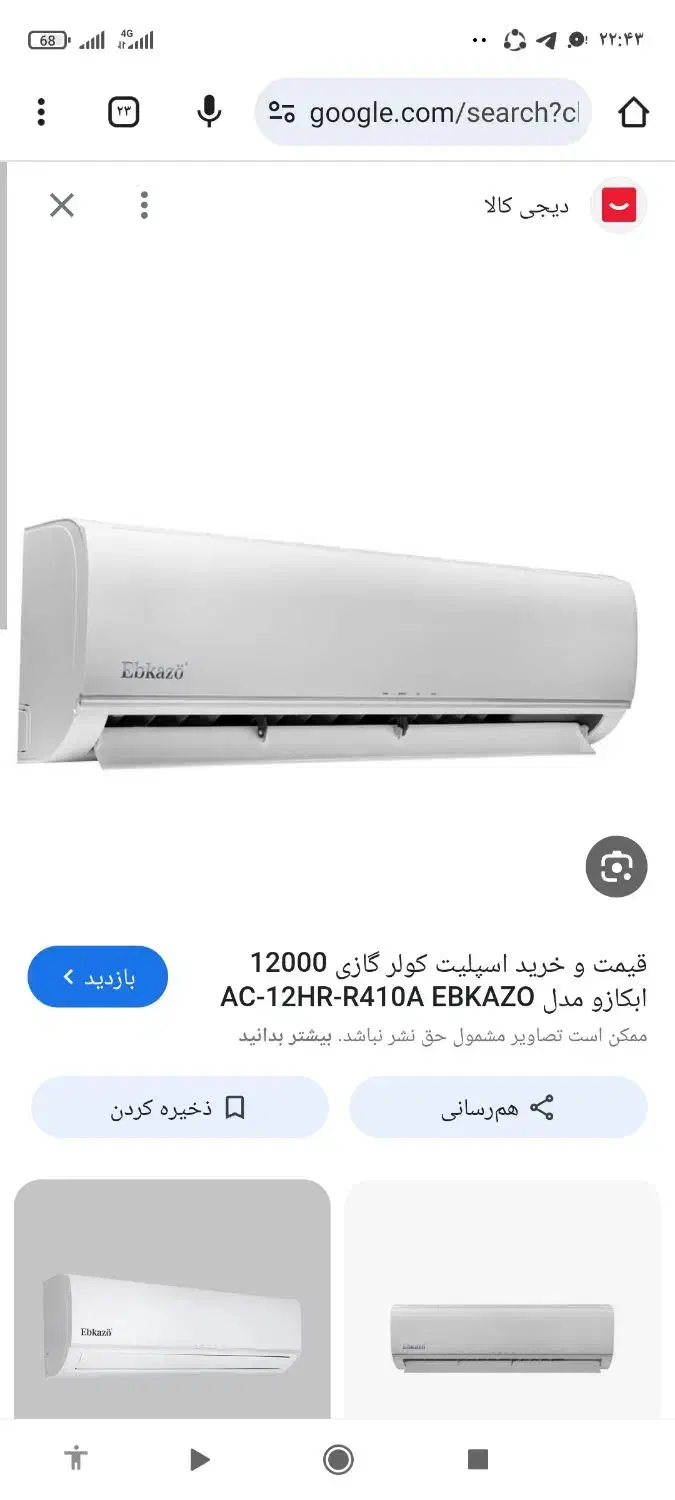Search this image with Google Lens
675x1500 pixels.
616,866
